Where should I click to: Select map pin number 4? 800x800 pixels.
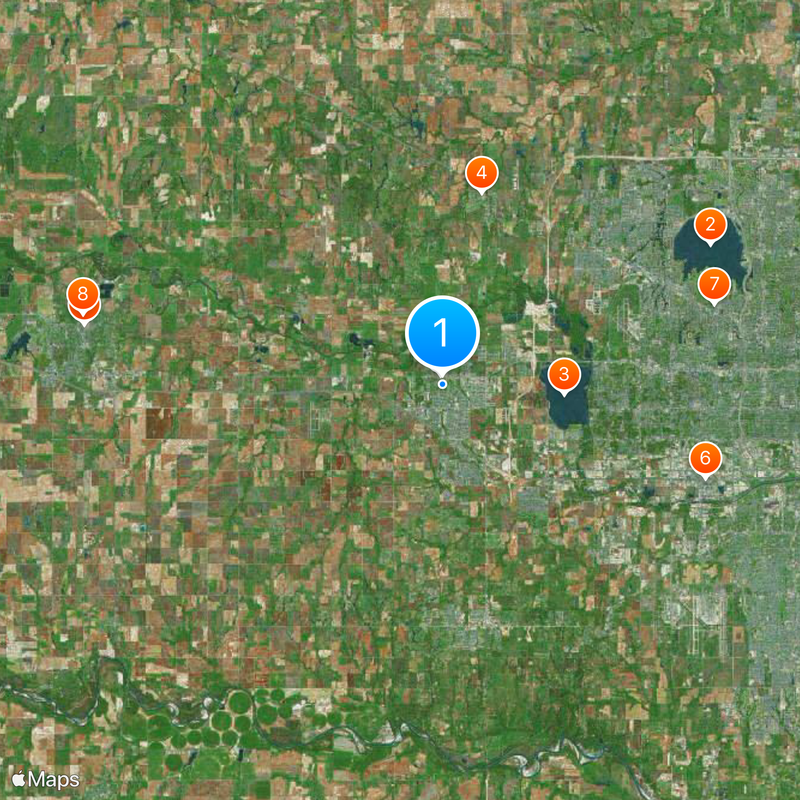(x=481, y=174)
